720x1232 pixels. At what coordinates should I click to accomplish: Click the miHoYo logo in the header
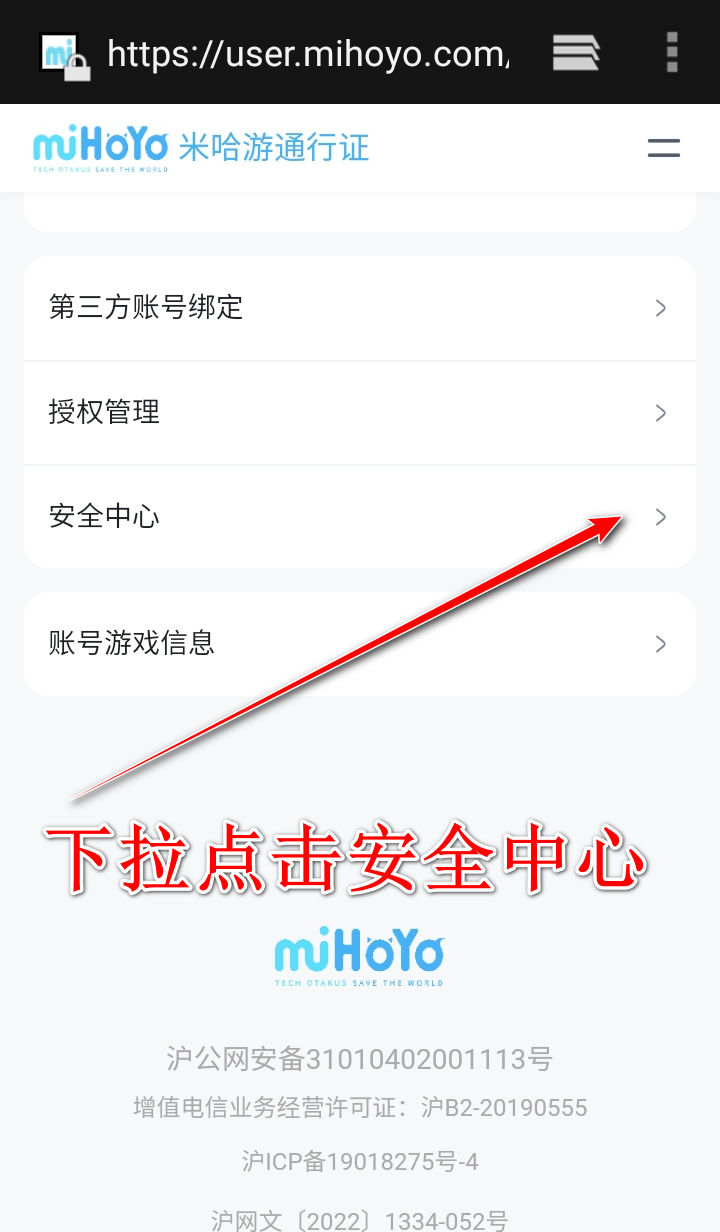(100, 147)
